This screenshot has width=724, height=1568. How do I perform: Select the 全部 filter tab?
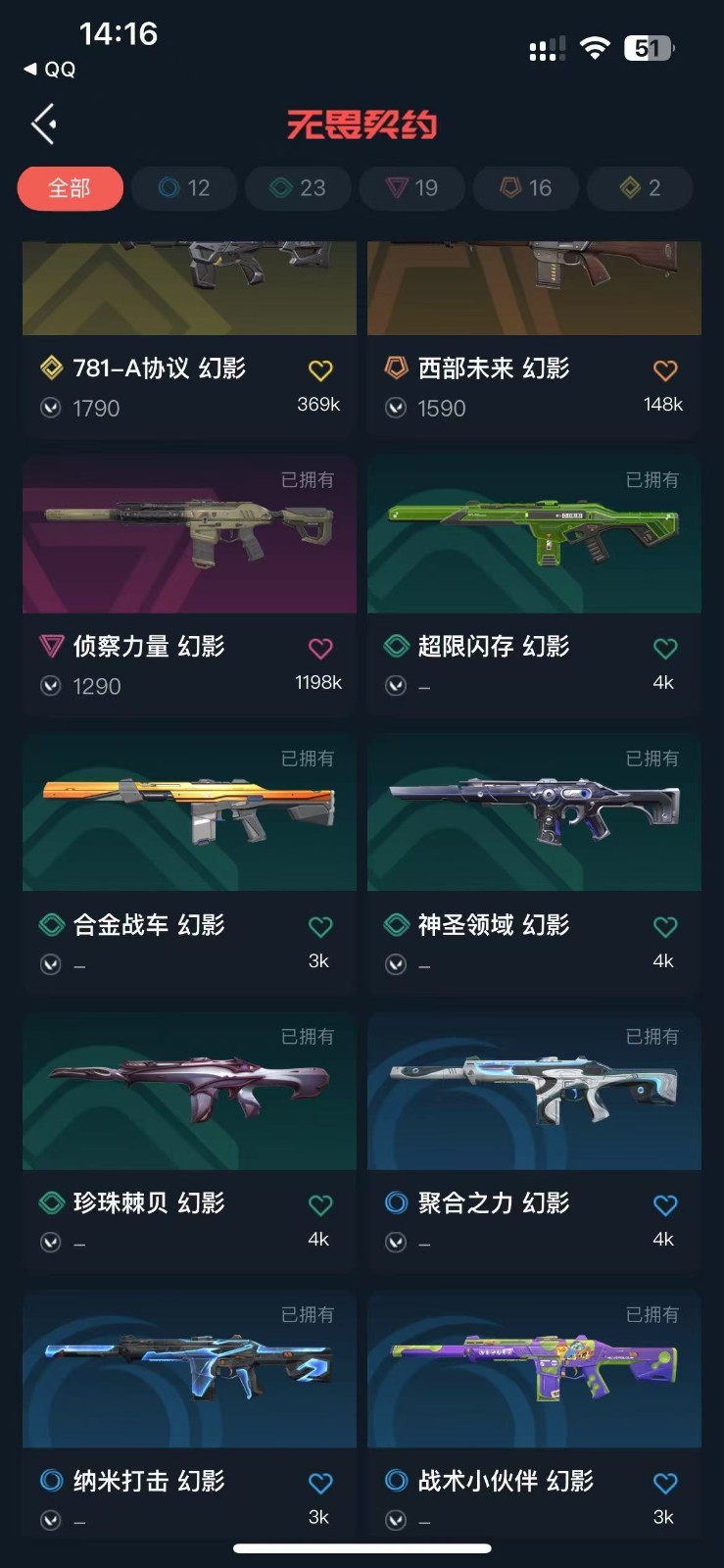click(70, 188)
